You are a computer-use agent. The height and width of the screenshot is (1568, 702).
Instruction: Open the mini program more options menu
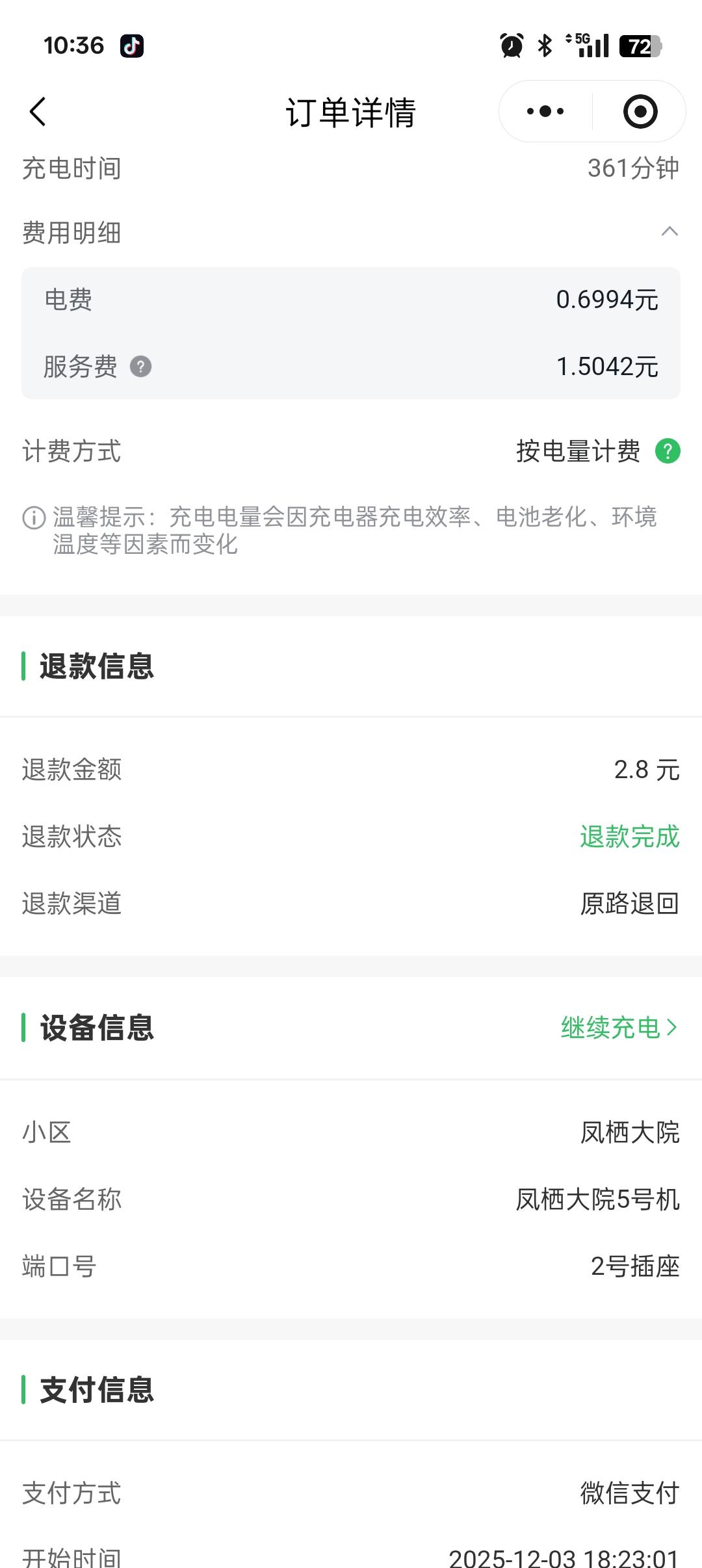[545, 112]
